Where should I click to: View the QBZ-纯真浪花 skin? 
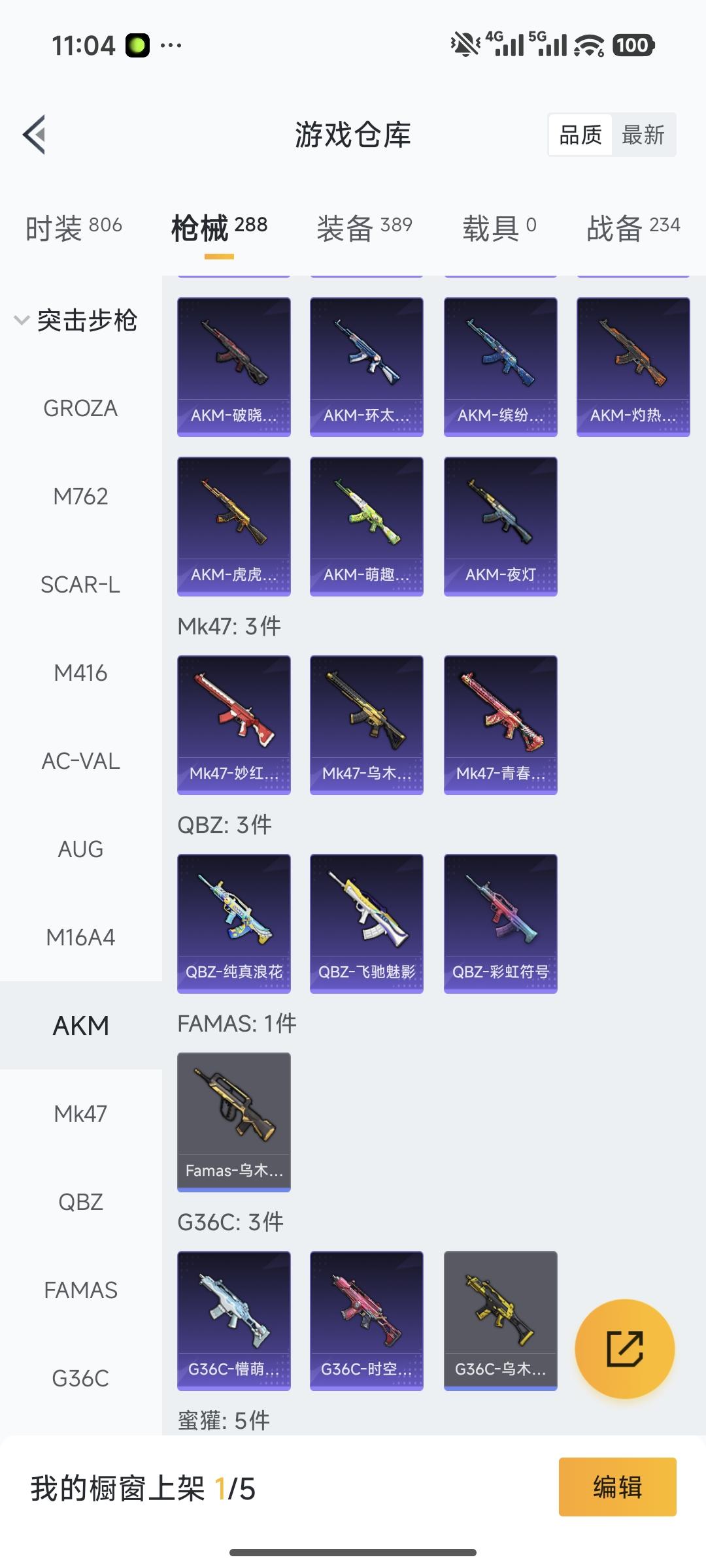(x=234, y=923)
